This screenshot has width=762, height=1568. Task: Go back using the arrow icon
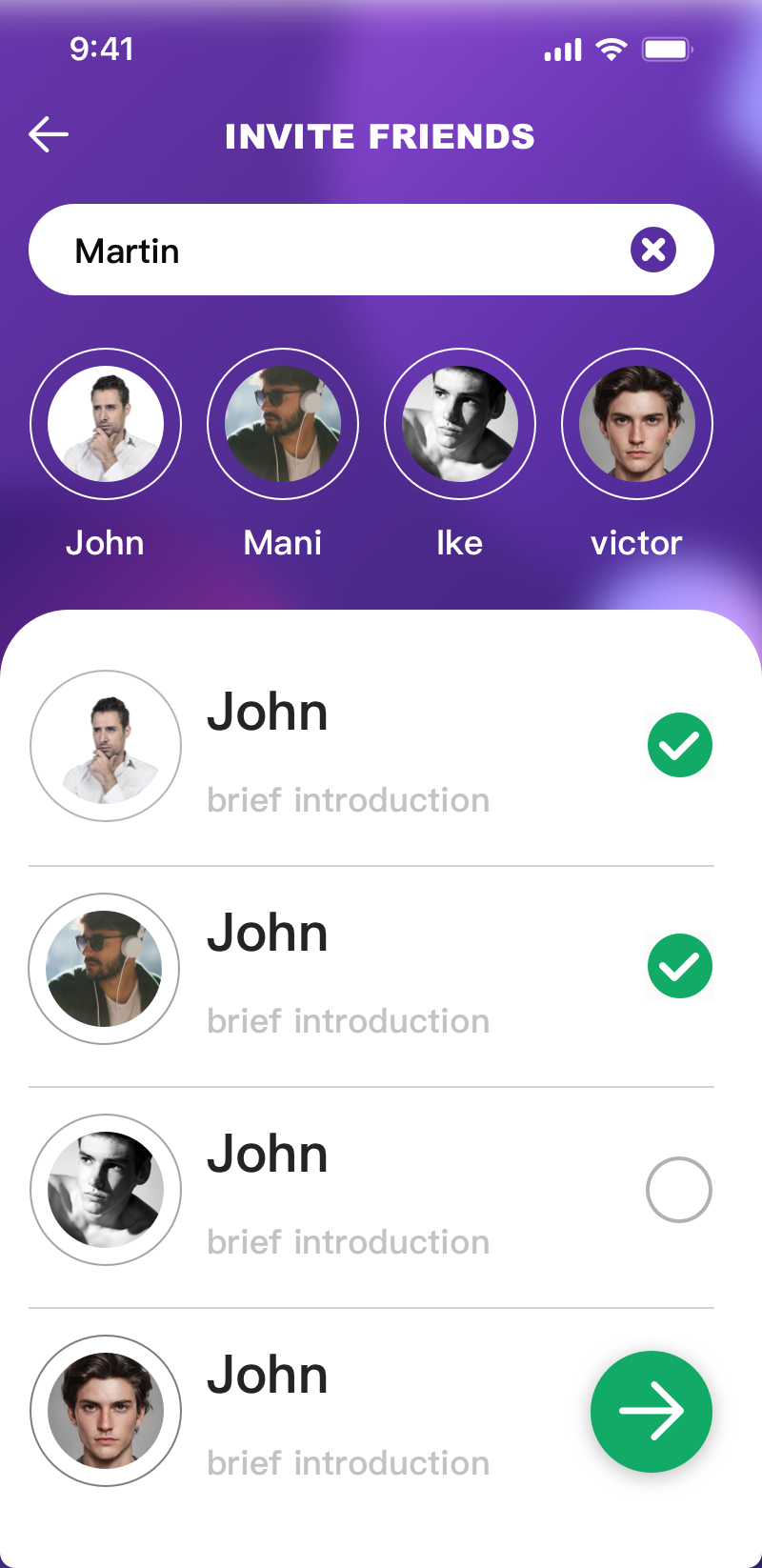pyautogui.click(x=49, y=134)
